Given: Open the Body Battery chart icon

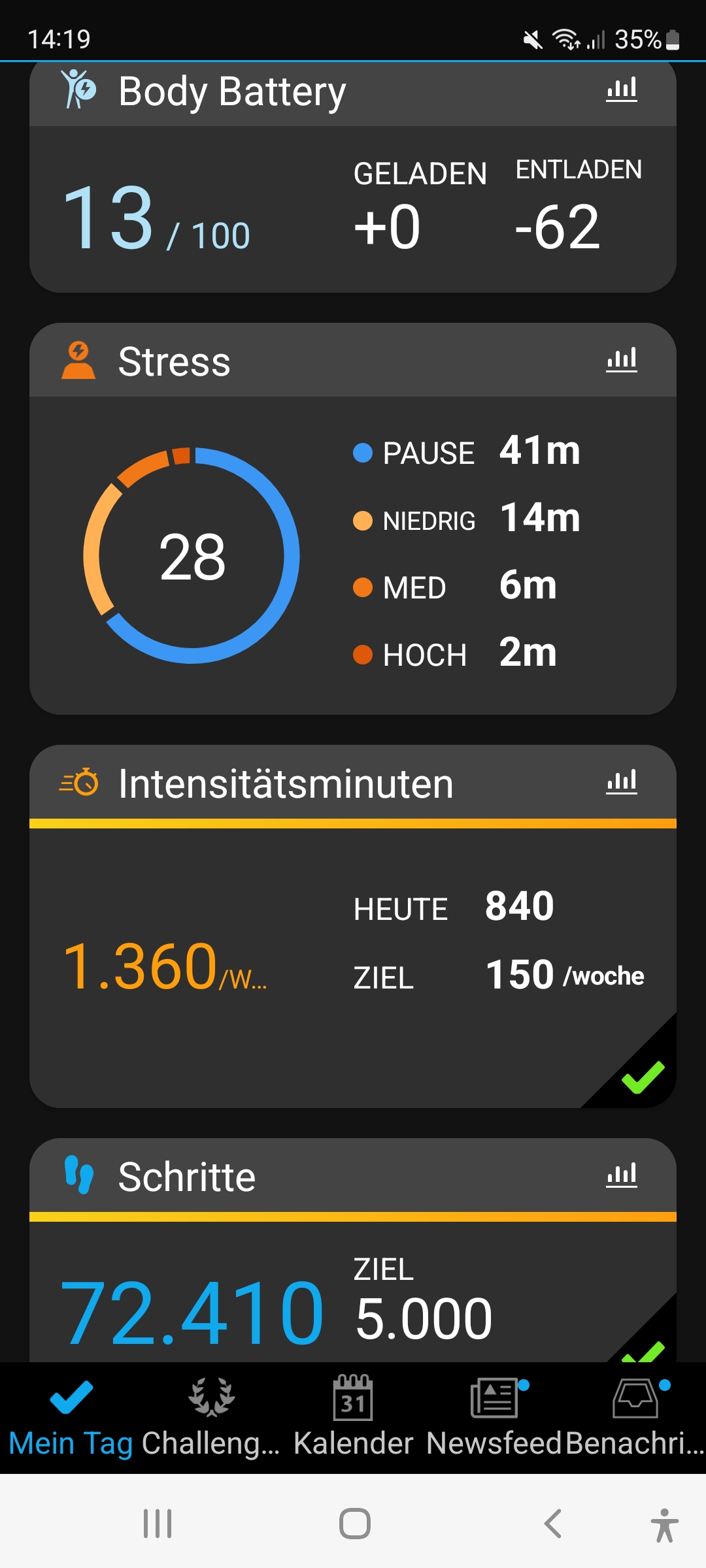Looking at the screenshot, I should (621, 90).
